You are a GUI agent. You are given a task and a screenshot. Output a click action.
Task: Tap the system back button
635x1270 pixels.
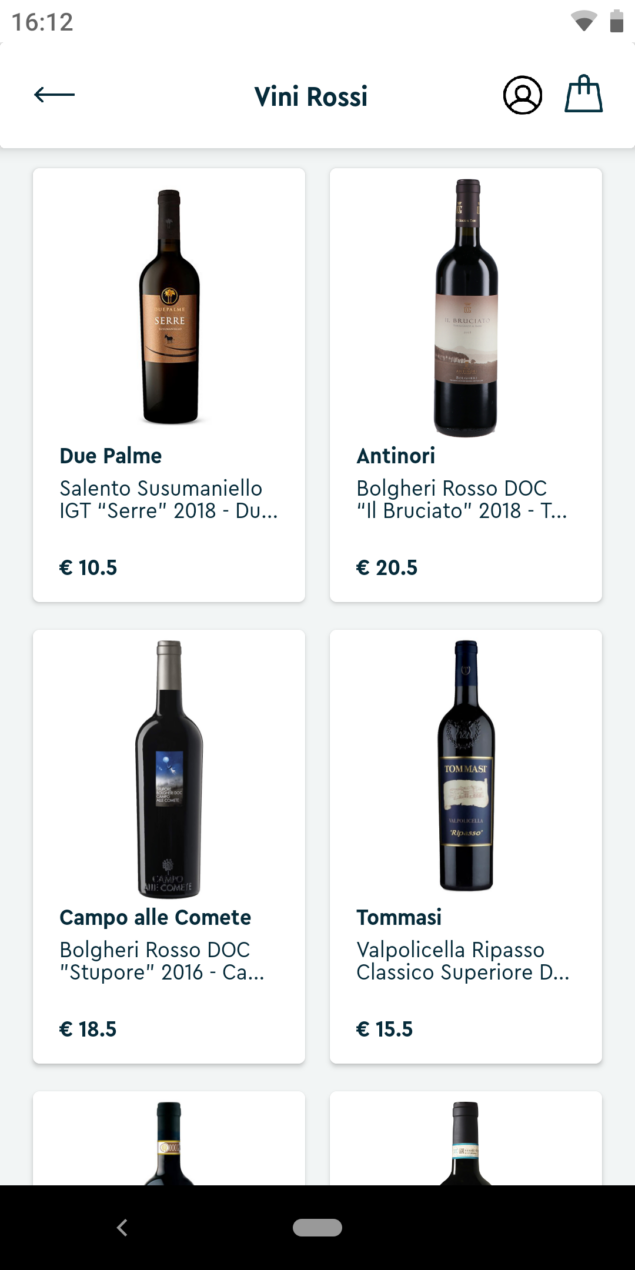(x=122, y=1227)
